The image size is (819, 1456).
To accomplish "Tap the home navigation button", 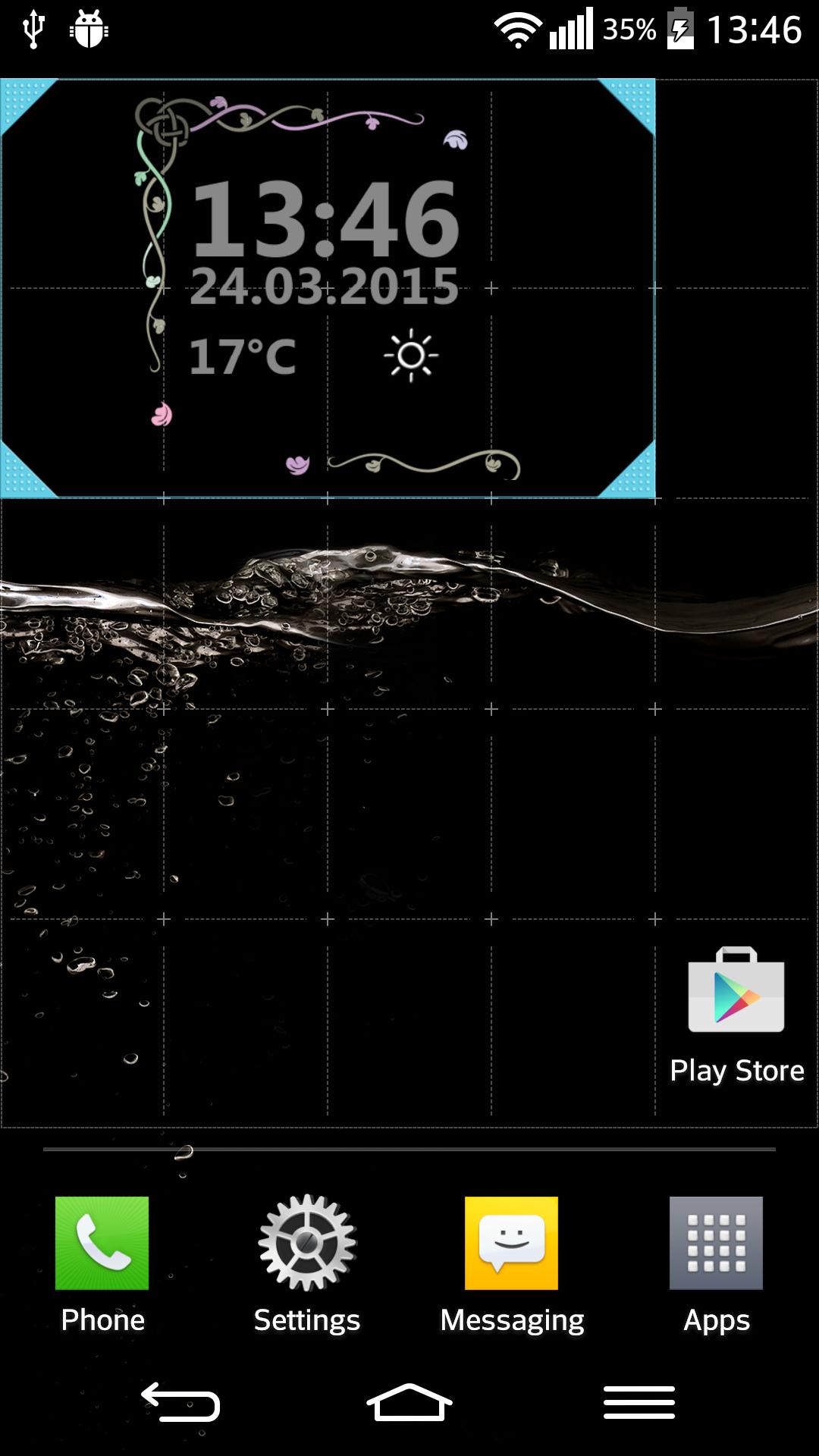I will [x=409, y=1402].
